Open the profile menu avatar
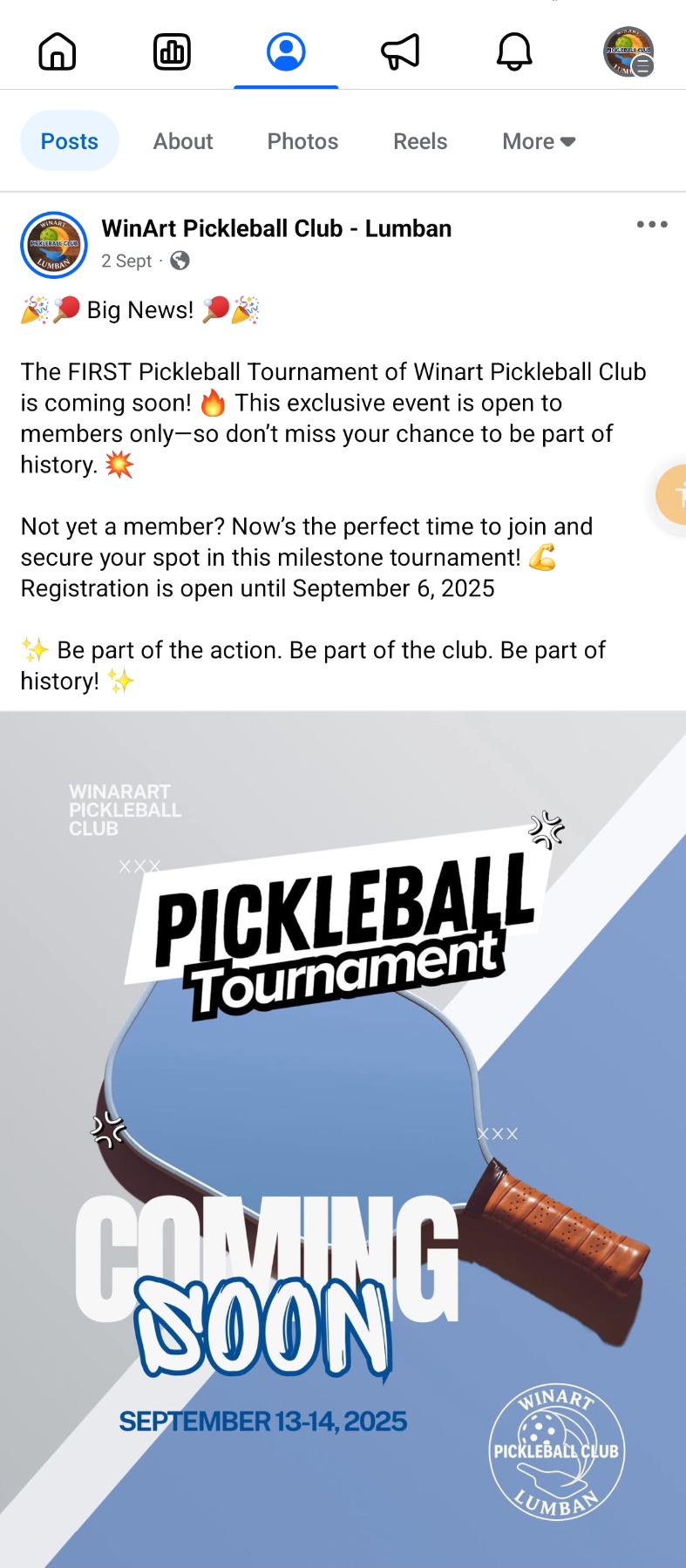This screenshot has width=686, height=1568. coord(628,51)
